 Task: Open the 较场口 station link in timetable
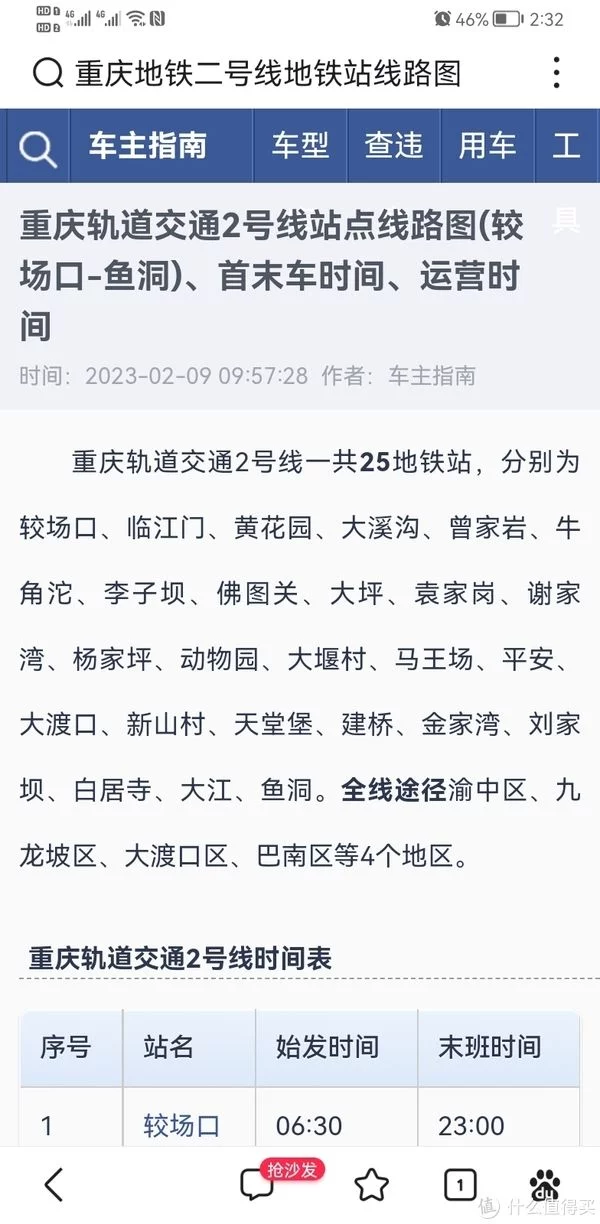[x=181, y=1126]
